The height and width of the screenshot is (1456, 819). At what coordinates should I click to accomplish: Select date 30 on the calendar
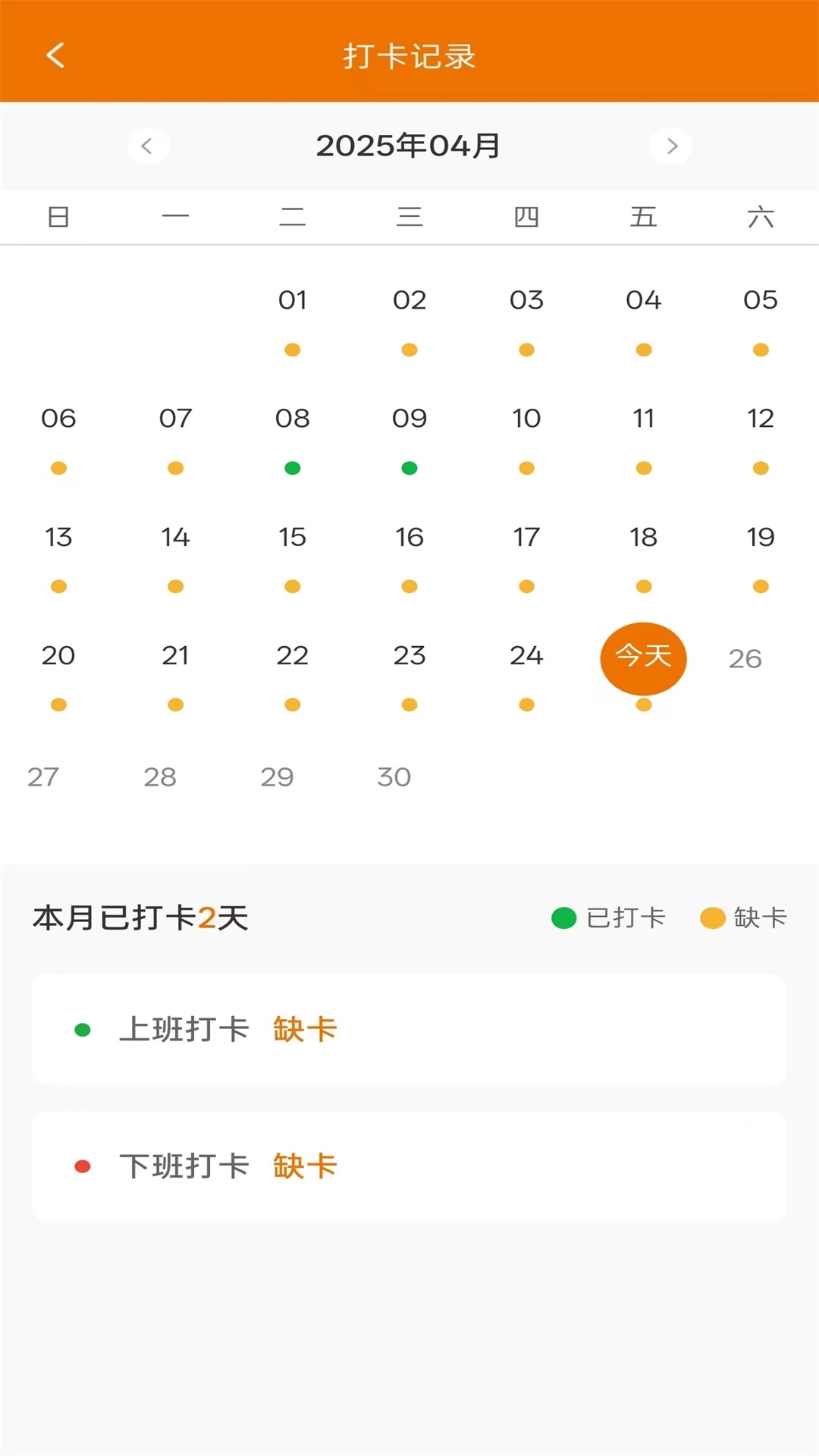tap(394, 776)
